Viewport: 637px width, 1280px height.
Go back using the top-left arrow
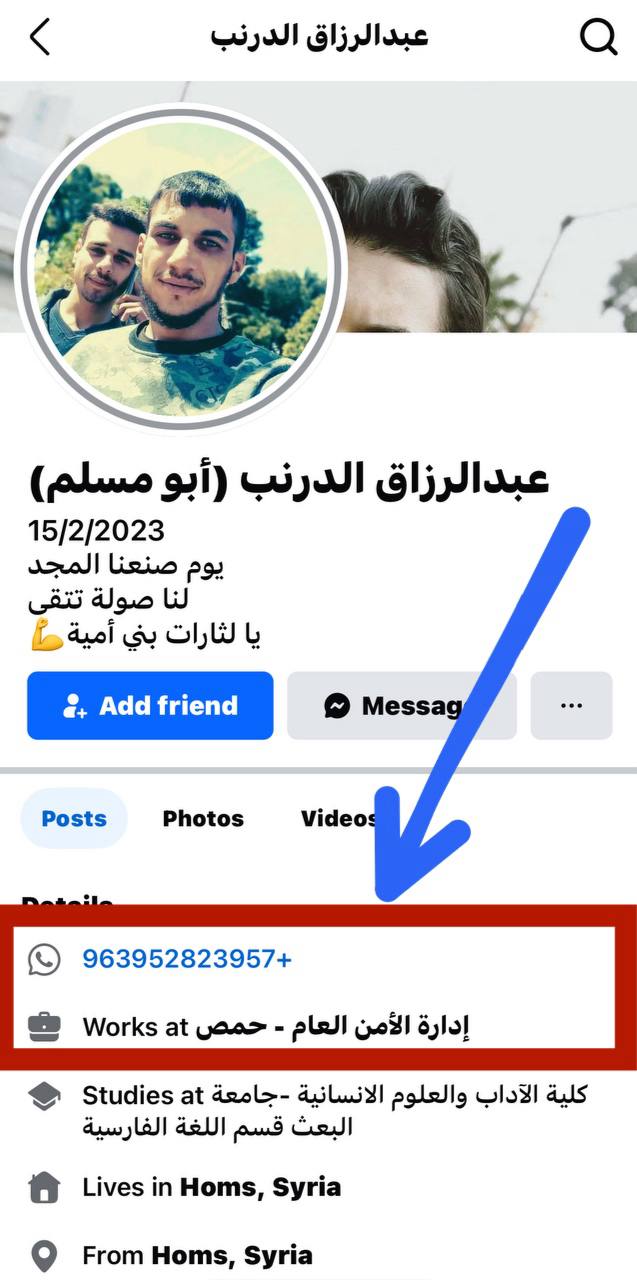click(x=39, y=37)
